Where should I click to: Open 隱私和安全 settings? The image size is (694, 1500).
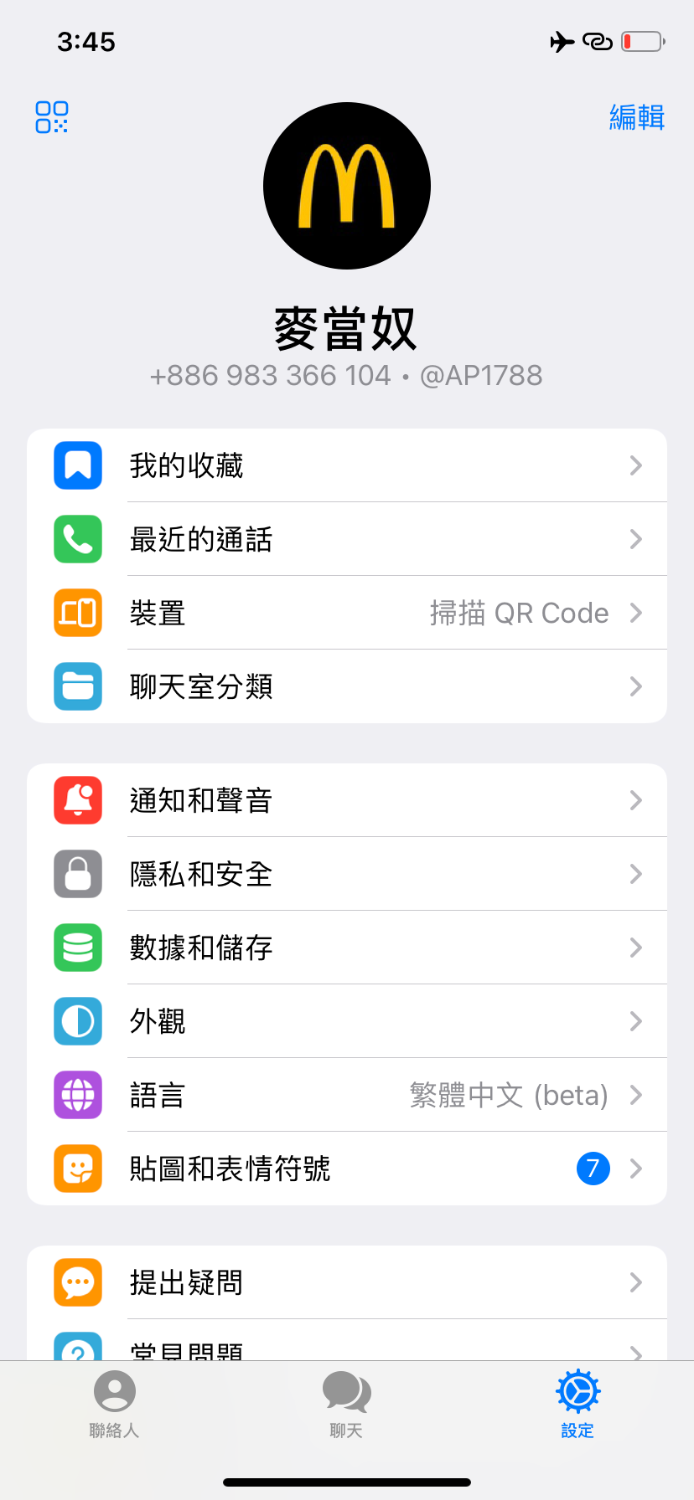346,875
